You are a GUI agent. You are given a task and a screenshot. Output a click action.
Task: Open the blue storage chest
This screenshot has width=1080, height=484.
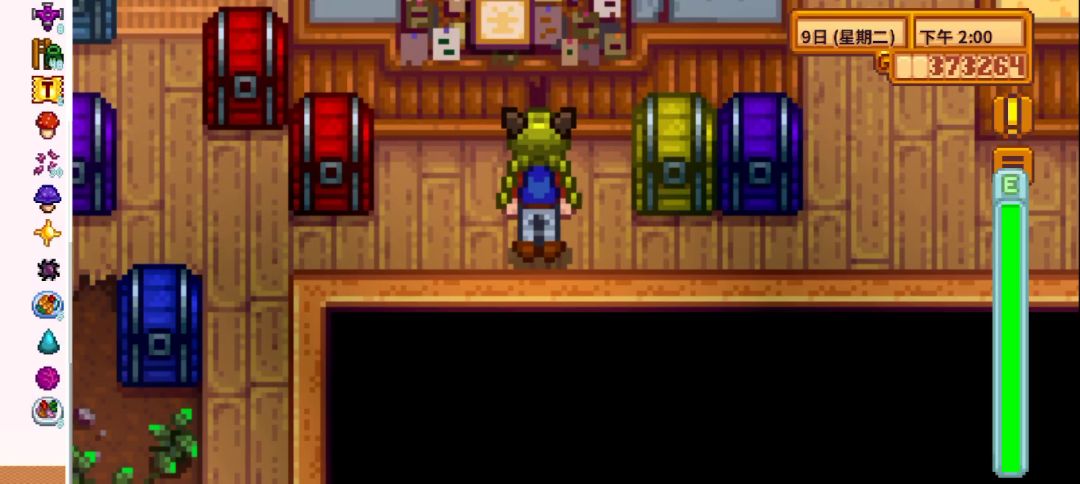pyautogui.click(x=160, y=325)
